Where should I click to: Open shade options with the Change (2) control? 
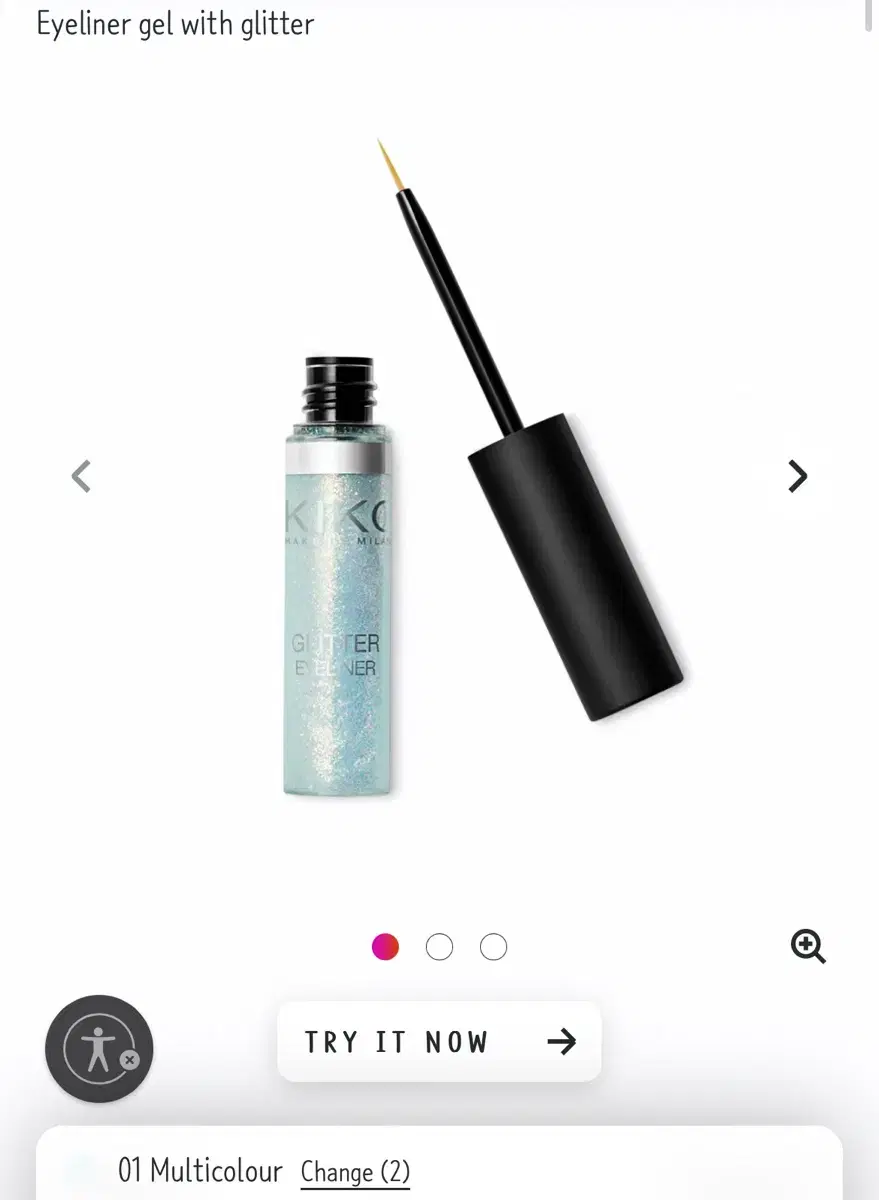tap(355, 1171)
